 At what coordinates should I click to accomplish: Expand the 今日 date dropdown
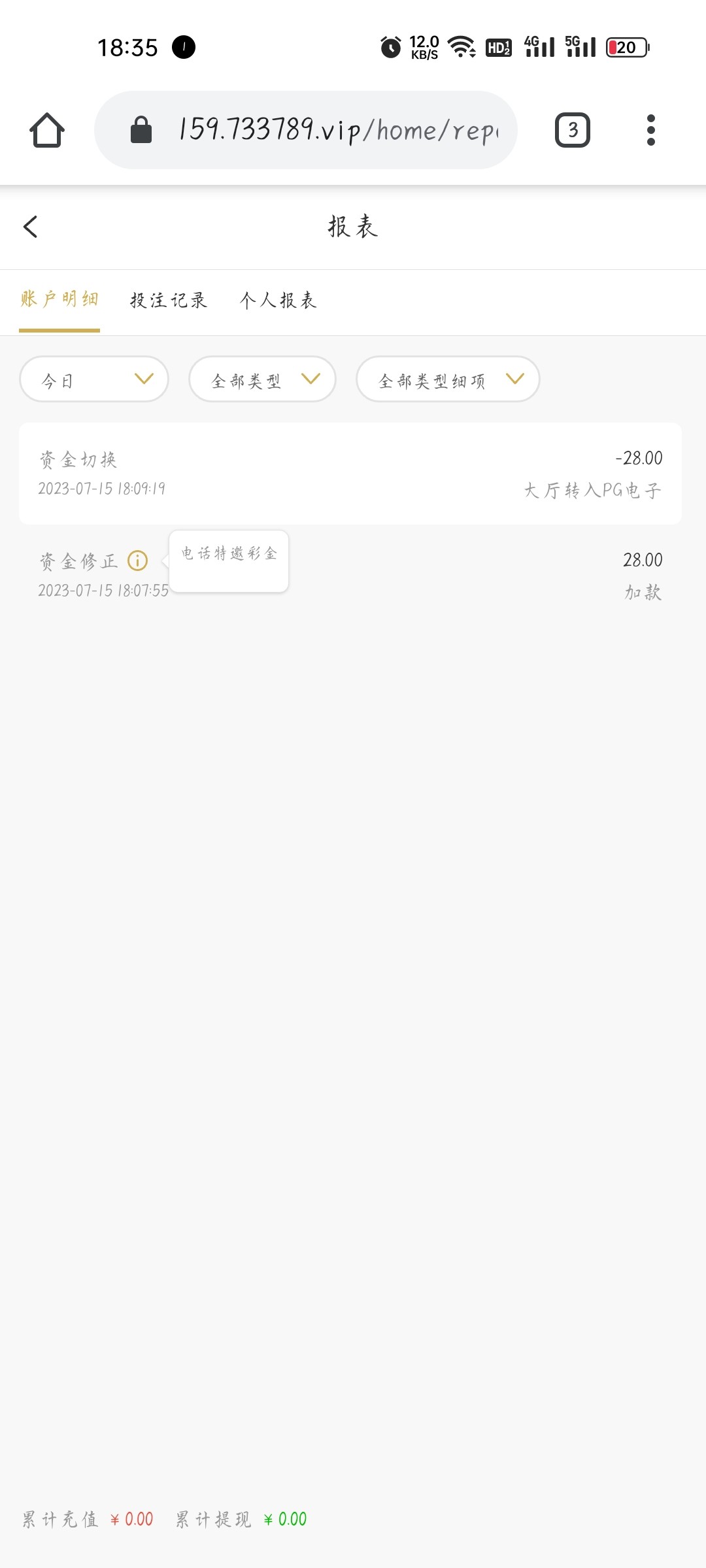pyautogui.click(x=94, y=380)
